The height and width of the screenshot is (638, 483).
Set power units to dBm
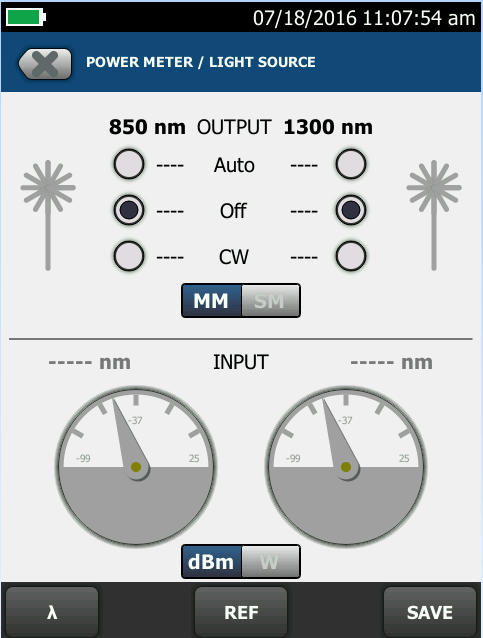pyautogui.click(x=212, y=562)
